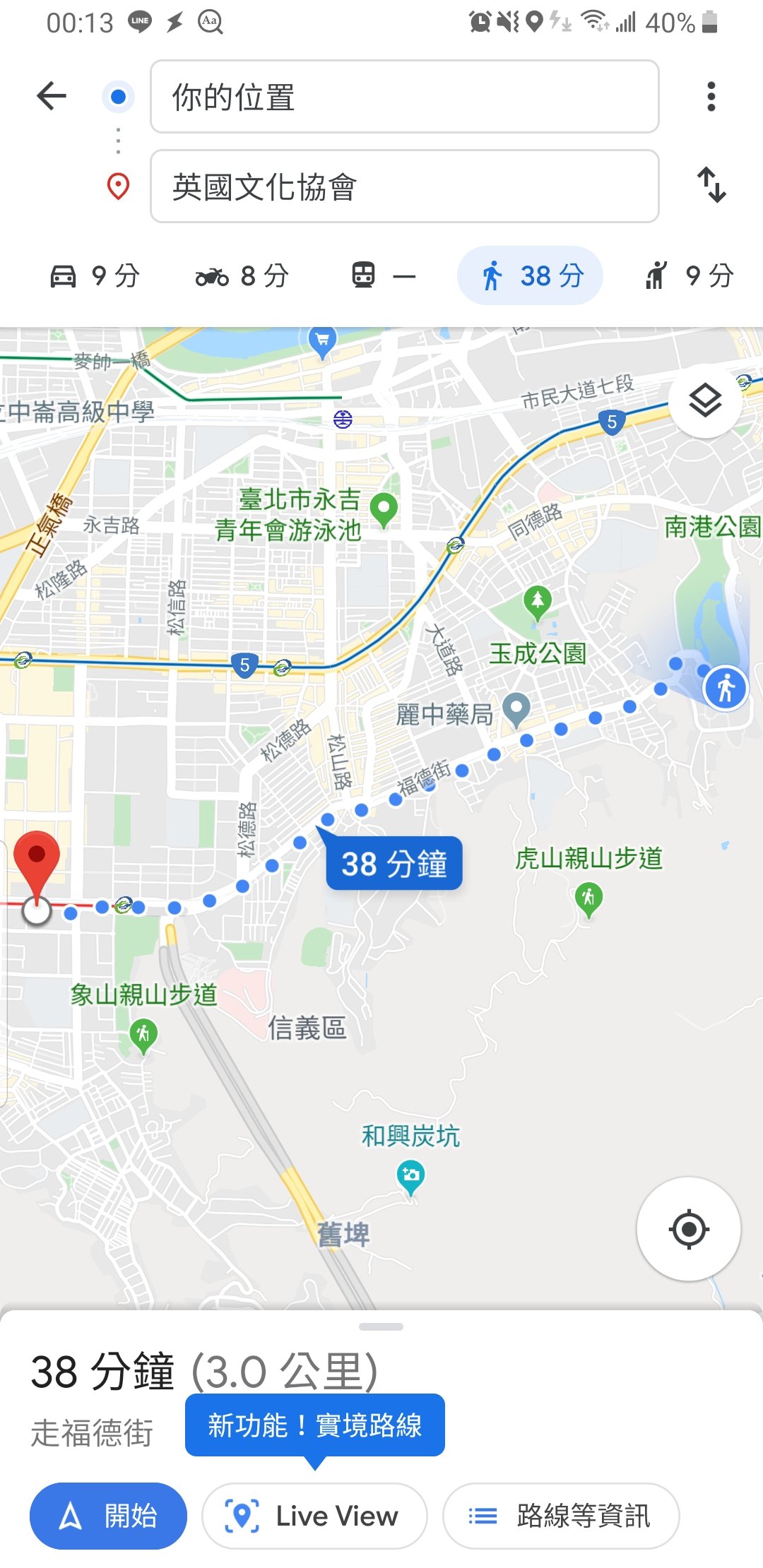Launch Live View
The height and width of the screenshot is (1568, 763).
point(314,1516)
